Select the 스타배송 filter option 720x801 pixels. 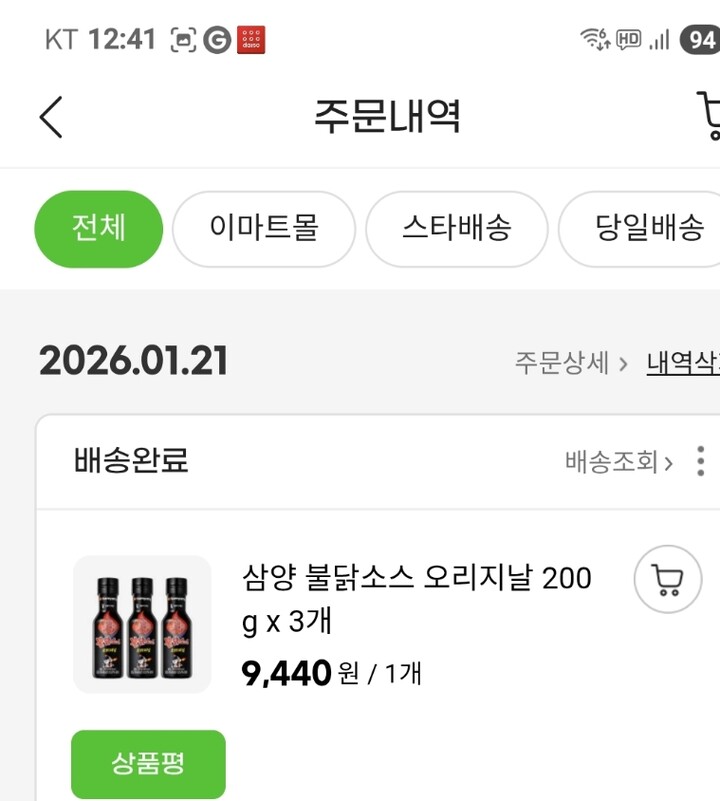456,228
